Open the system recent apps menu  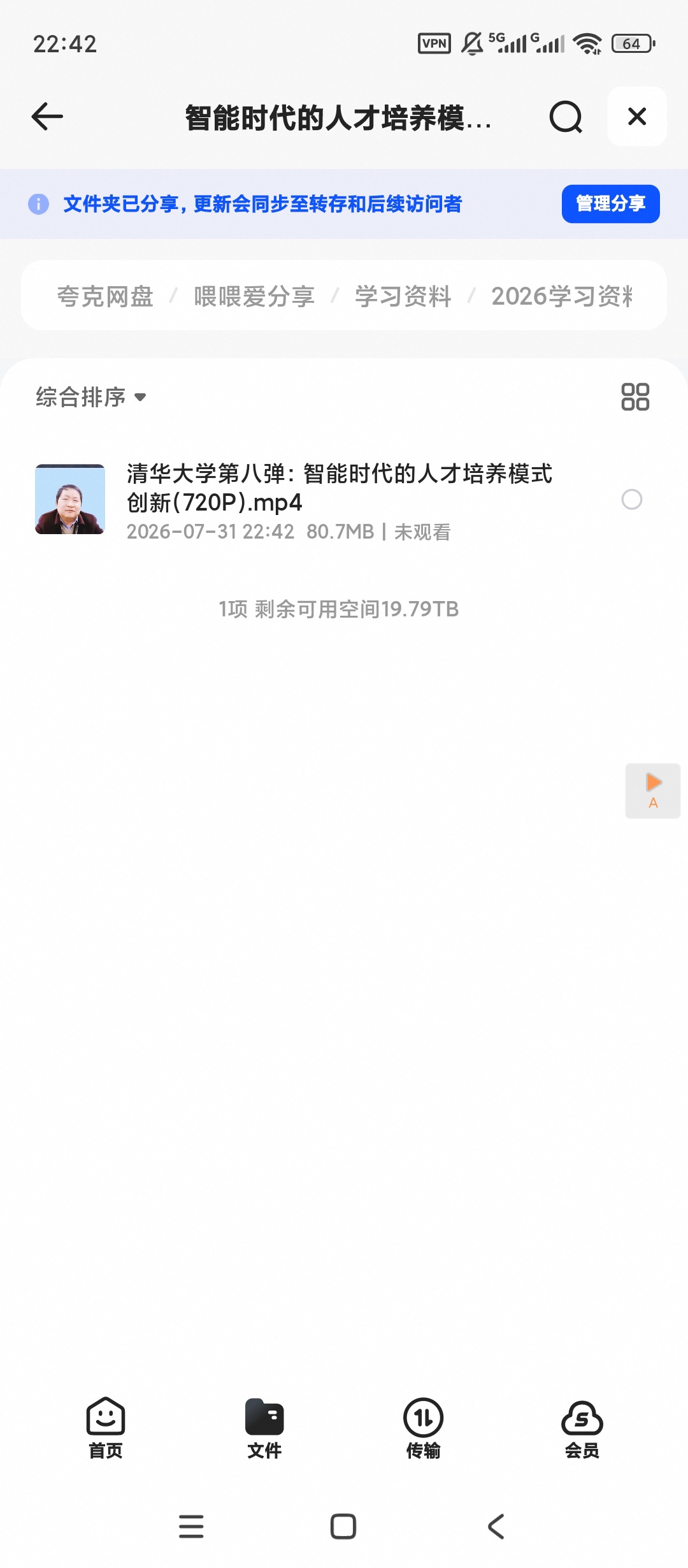(191, 1527)
